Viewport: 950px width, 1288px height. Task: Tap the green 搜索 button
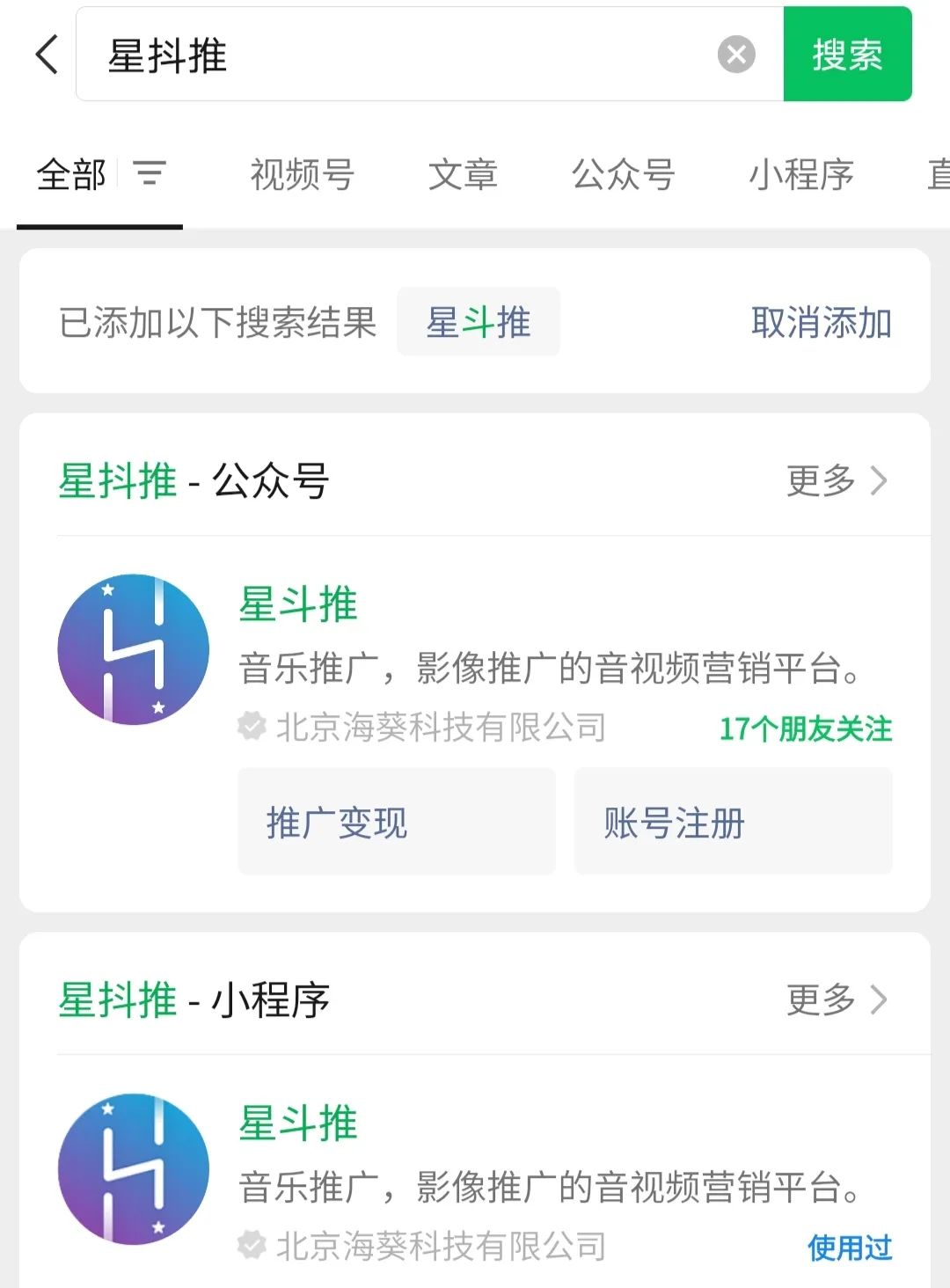[847, 55]
